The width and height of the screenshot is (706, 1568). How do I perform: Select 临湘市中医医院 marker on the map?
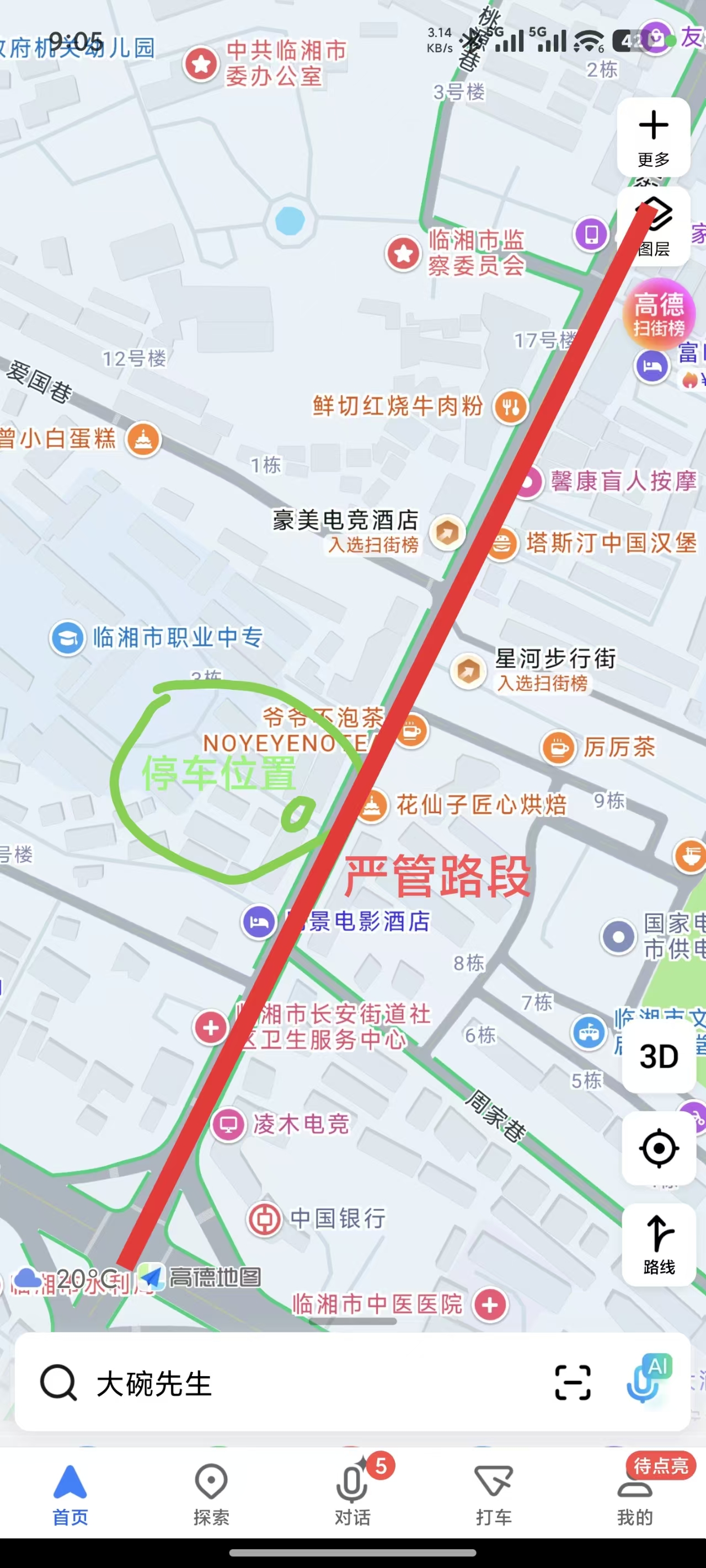point(490,1305)
